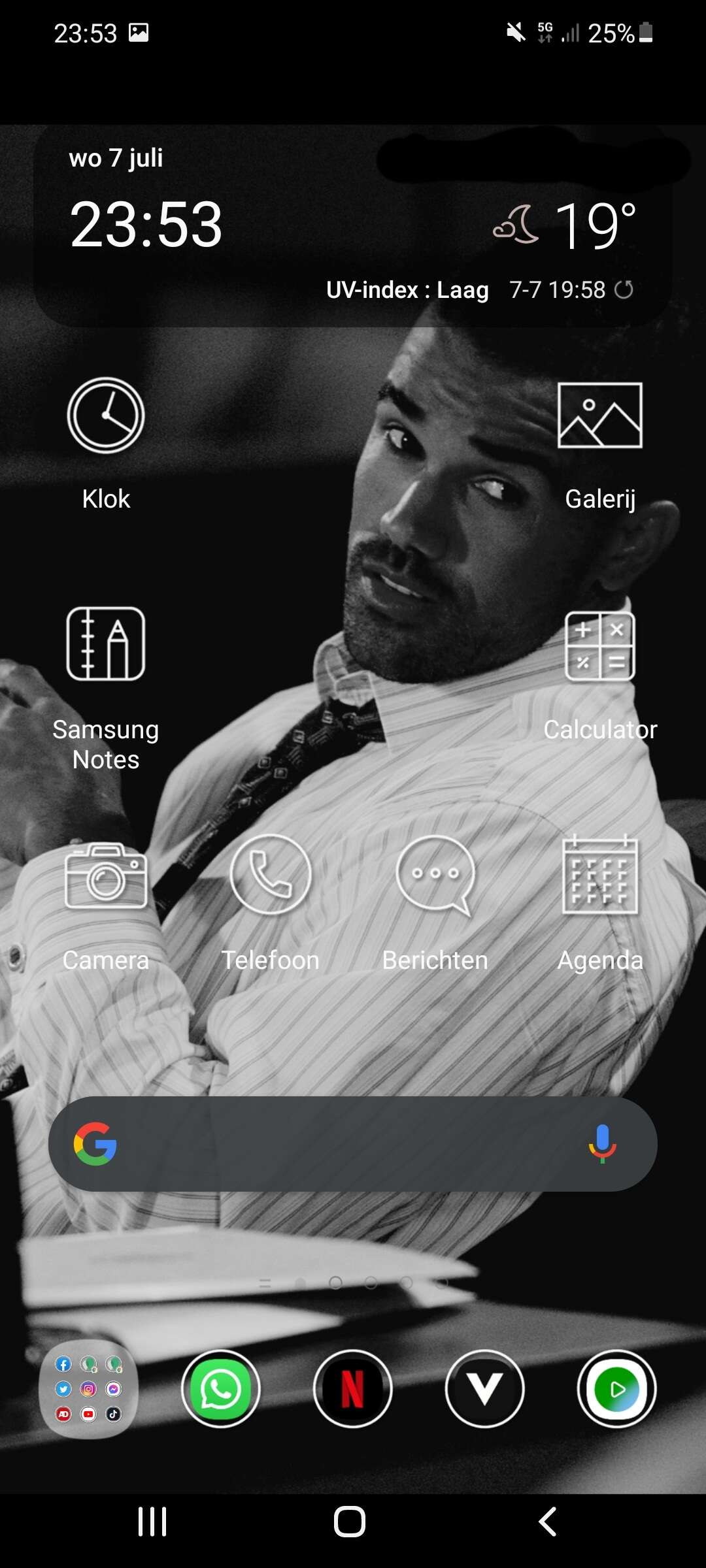The image size is (706, 1568).
Task: Open the social apps folder in the dock
Action: [x=88, y=1389]
